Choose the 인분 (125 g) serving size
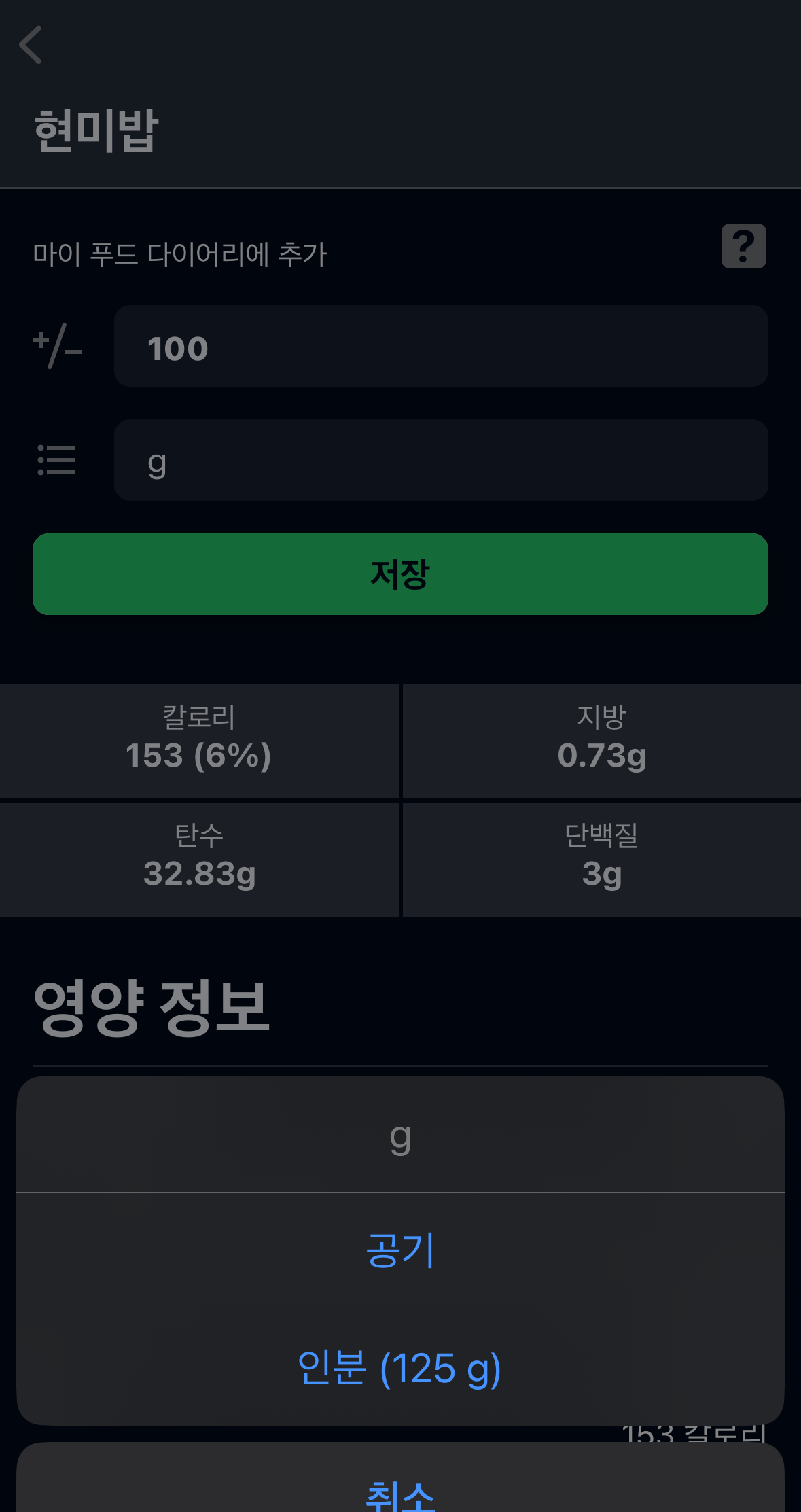 (400, 1368)
